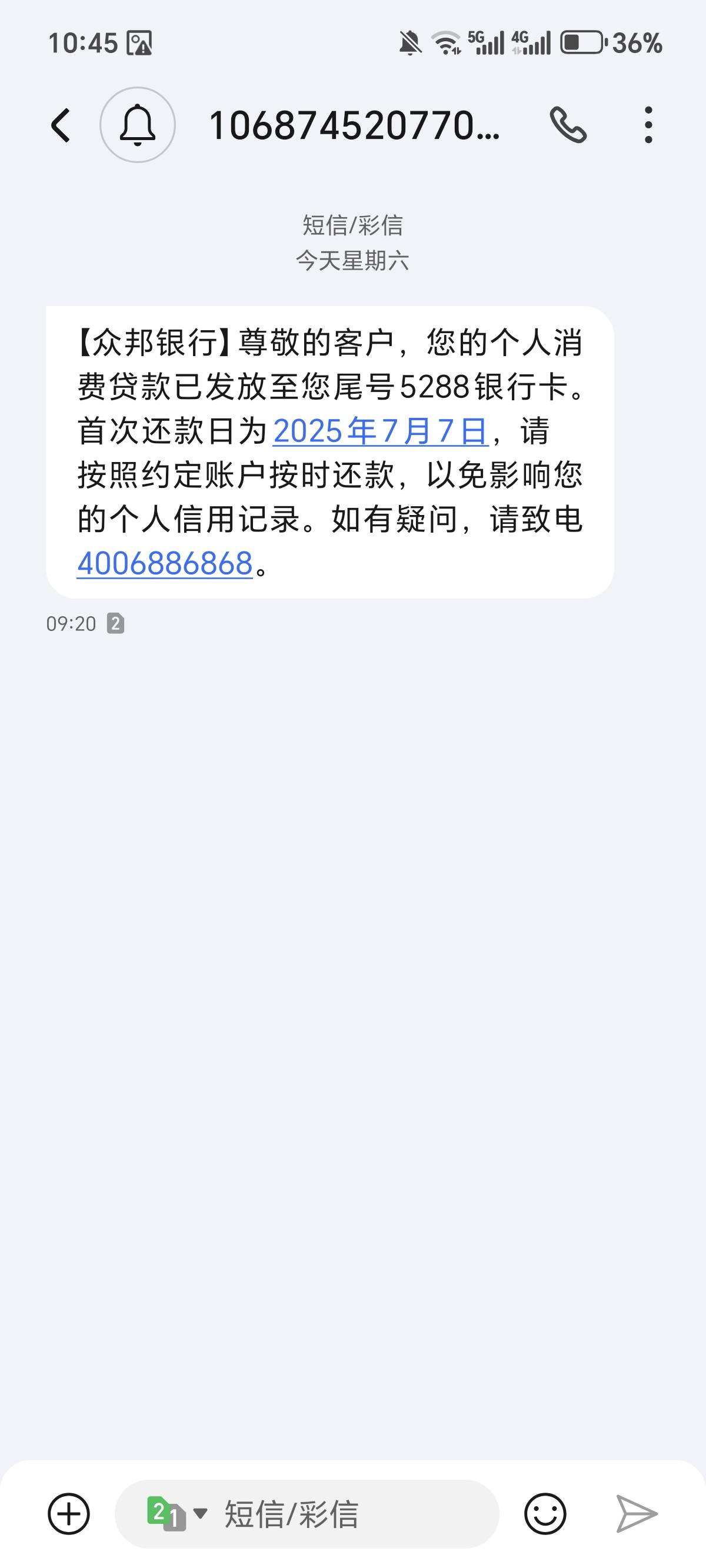Open the emoji picker
This screenshot has height=1568, width=706.
pyautogui.click(x=545, y=1514)
